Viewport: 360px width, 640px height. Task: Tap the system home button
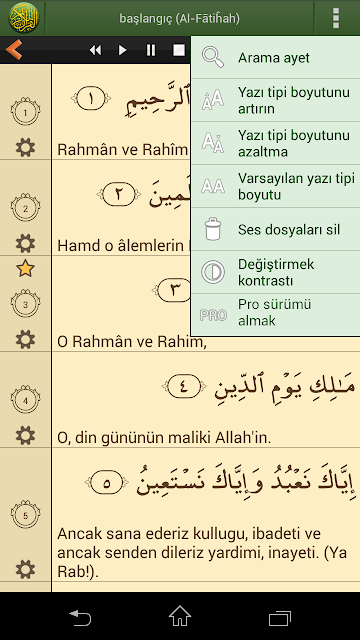180,616
